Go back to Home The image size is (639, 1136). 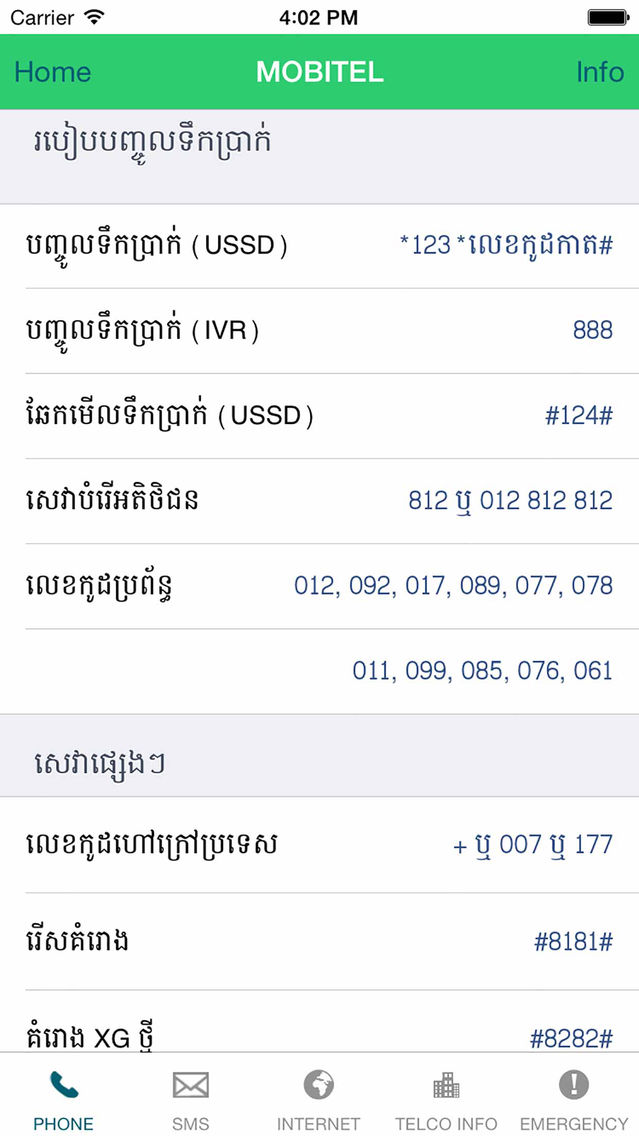click(x=52, y=72)
